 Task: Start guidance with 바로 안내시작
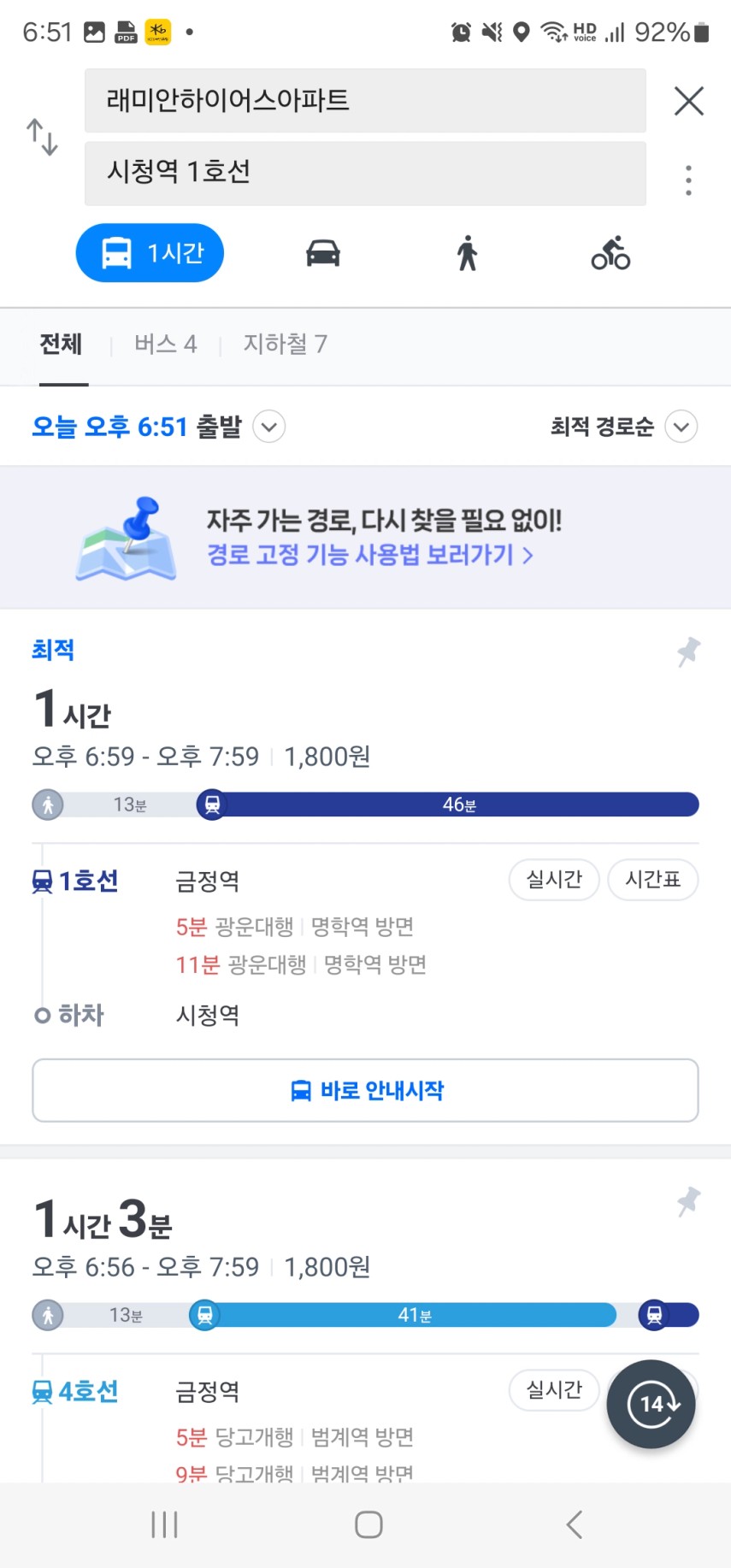[365, 1090]
